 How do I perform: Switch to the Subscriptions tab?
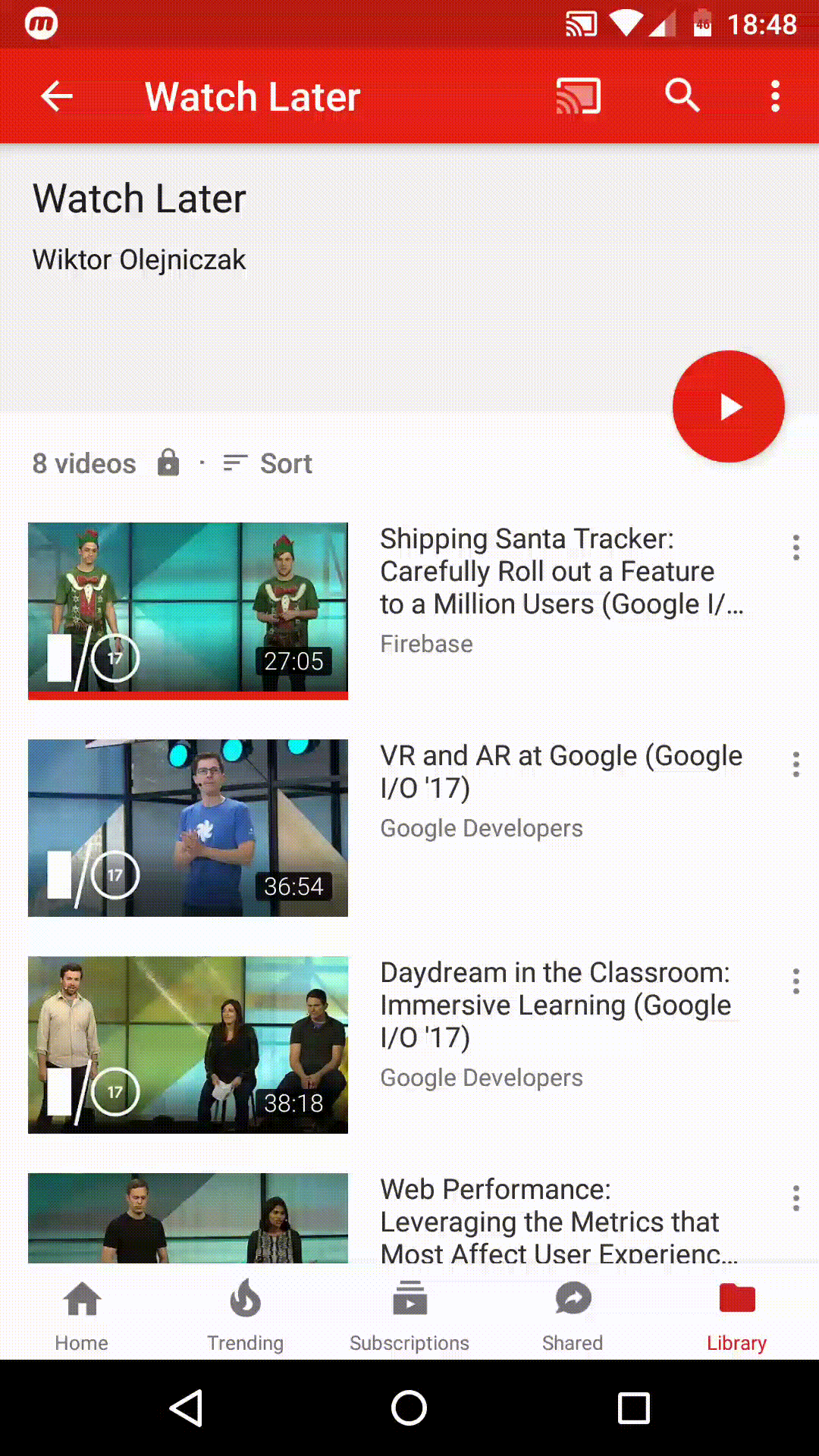(x=409, y=1317)
